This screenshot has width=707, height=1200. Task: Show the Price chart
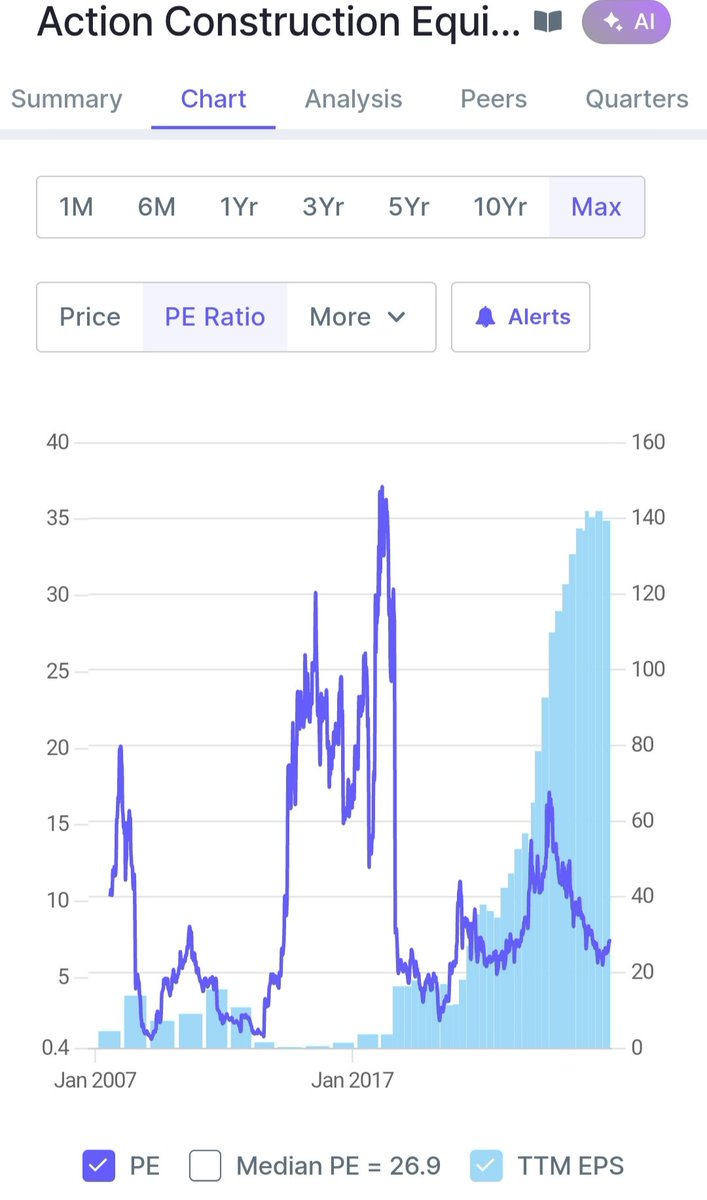[x=90, y=317]
